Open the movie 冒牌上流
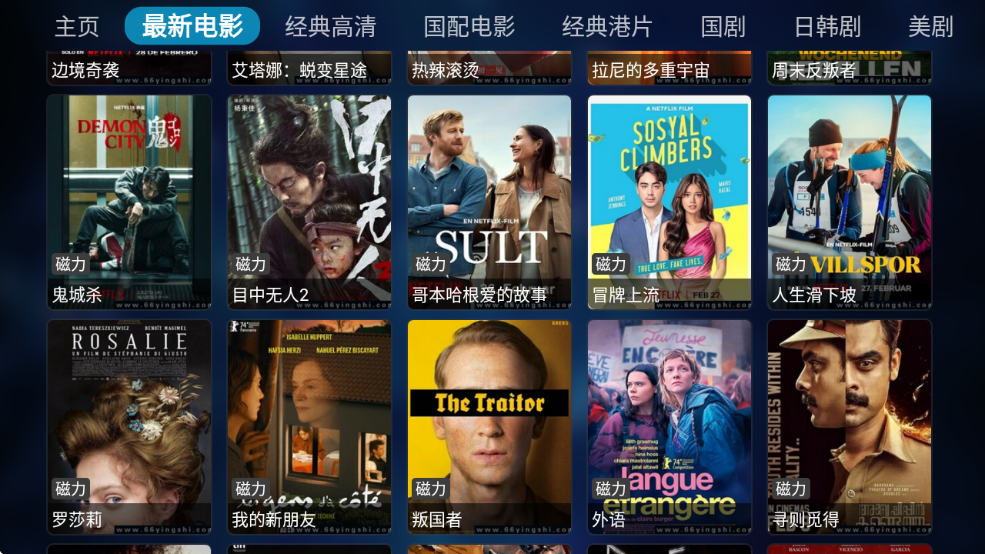The width and height of the screenshot is (985, 554). (669, 202)
